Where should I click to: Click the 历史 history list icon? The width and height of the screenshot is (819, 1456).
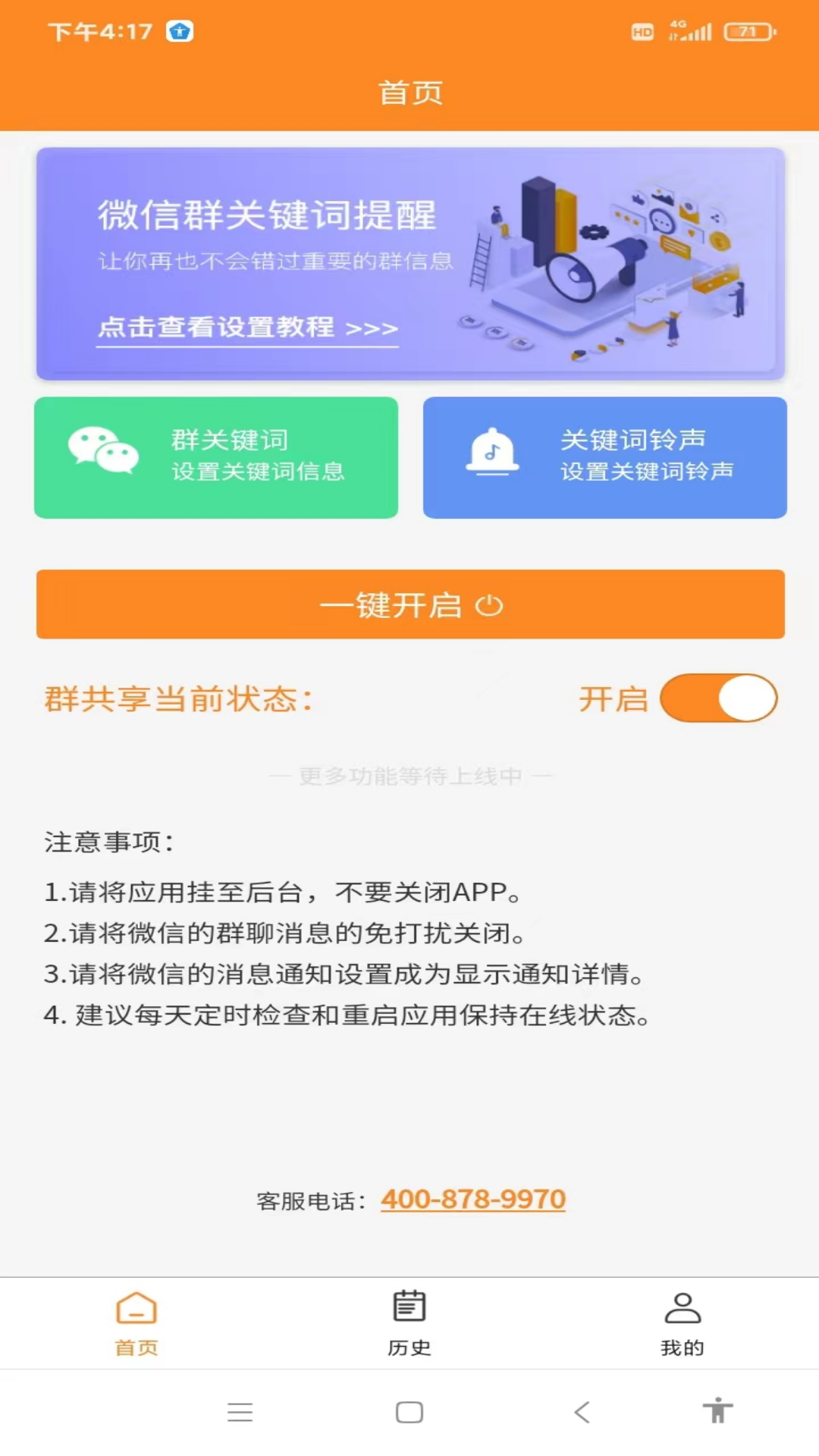pos(409,1304)
